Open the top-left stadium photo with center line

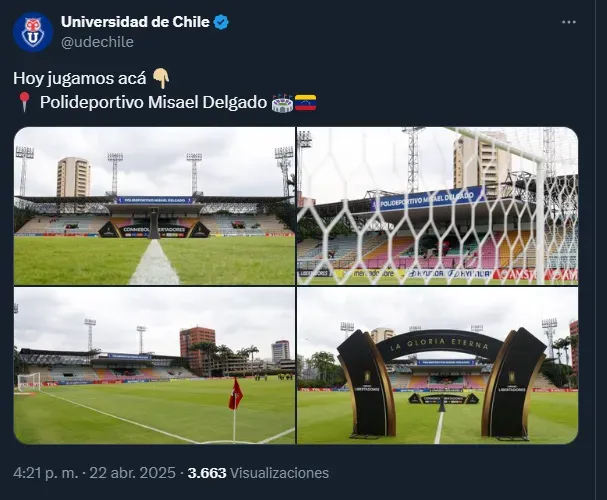click(154, 205)
